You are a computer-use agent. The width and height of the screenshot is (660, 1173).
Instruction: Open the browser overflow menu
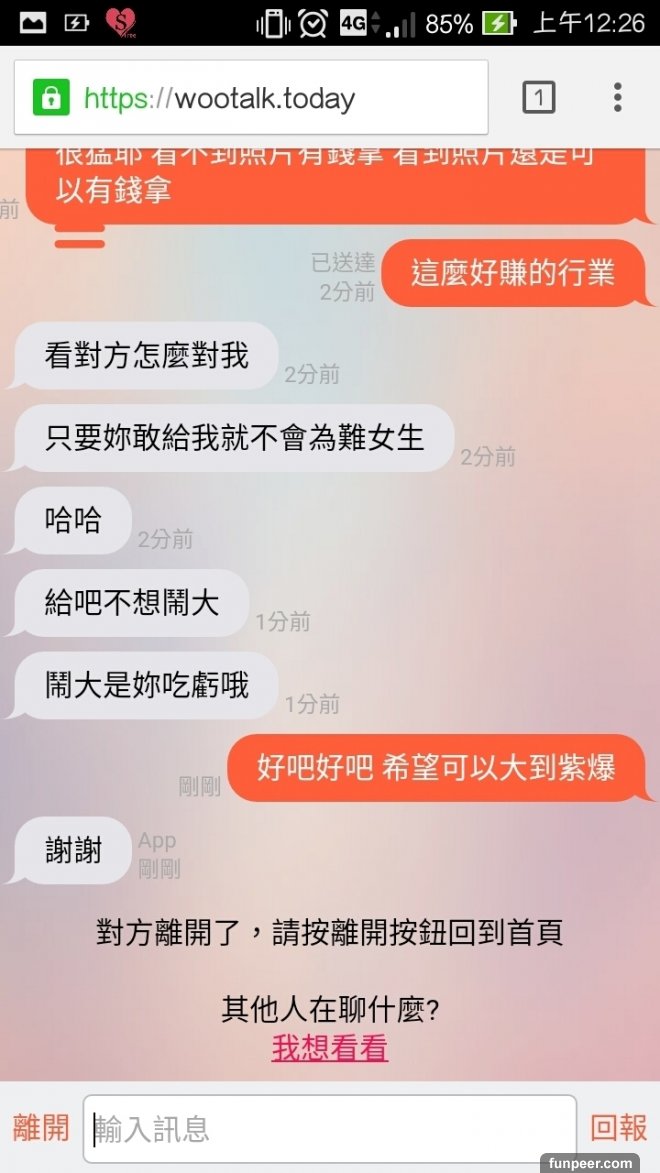pos(617,97)
